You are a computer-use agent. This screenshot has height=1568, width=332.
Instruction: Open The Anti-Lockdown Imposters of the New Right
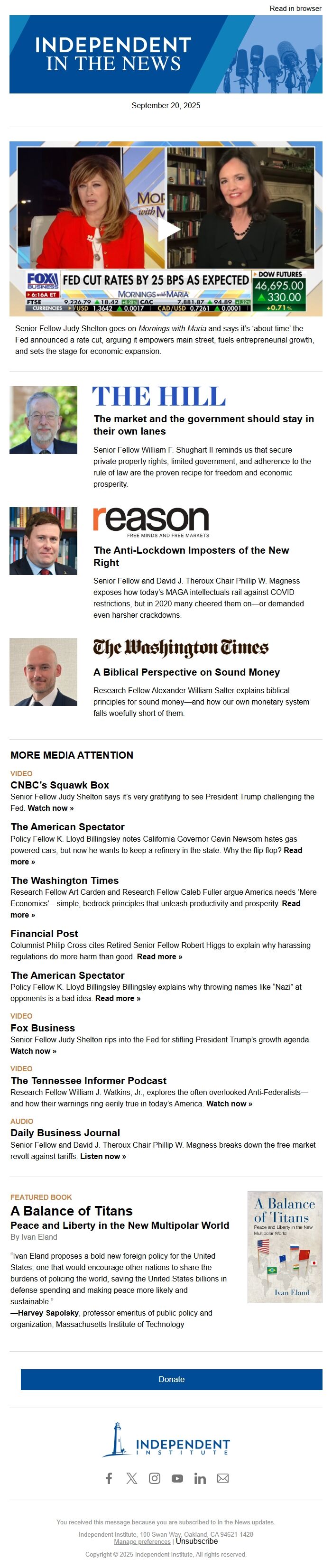(x=191, y=556)
